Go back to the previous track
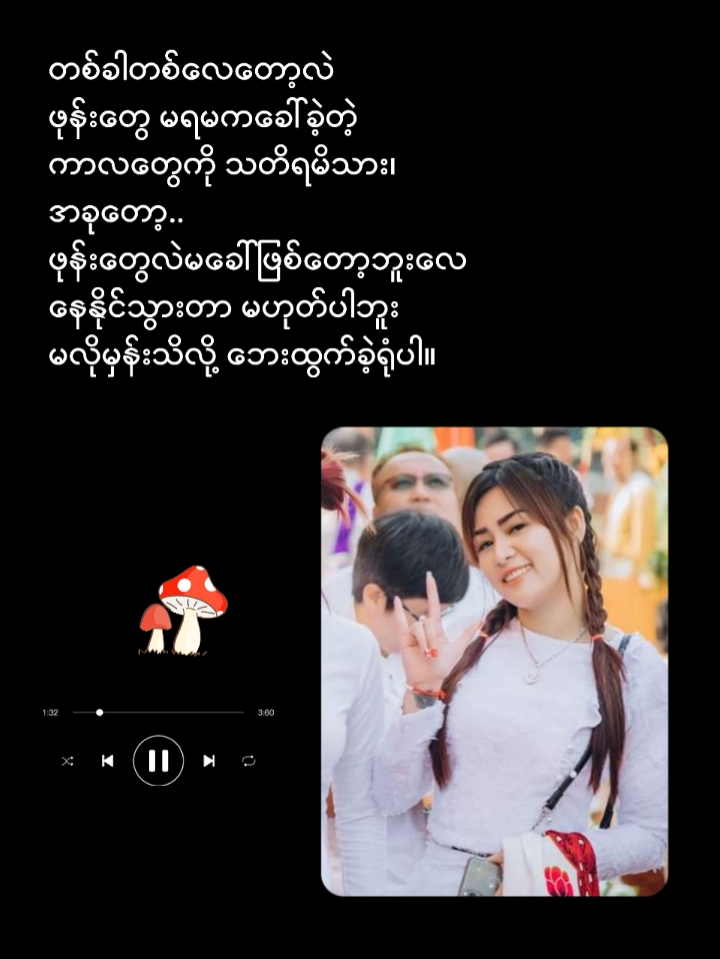Screen dimensions: 720x959 click(x=107, y=760)
